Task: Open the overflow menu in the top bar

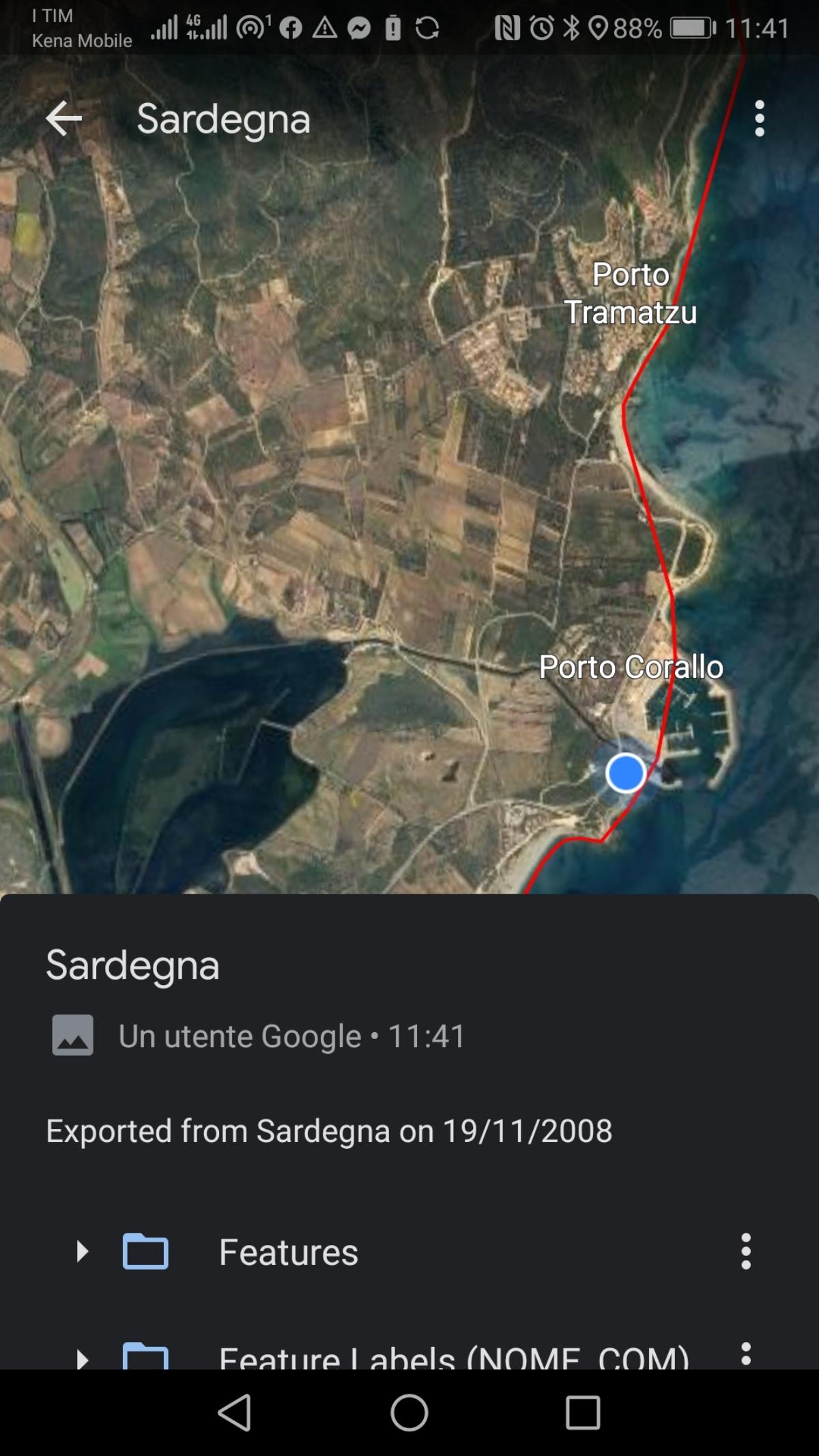Action: point(759,119)
